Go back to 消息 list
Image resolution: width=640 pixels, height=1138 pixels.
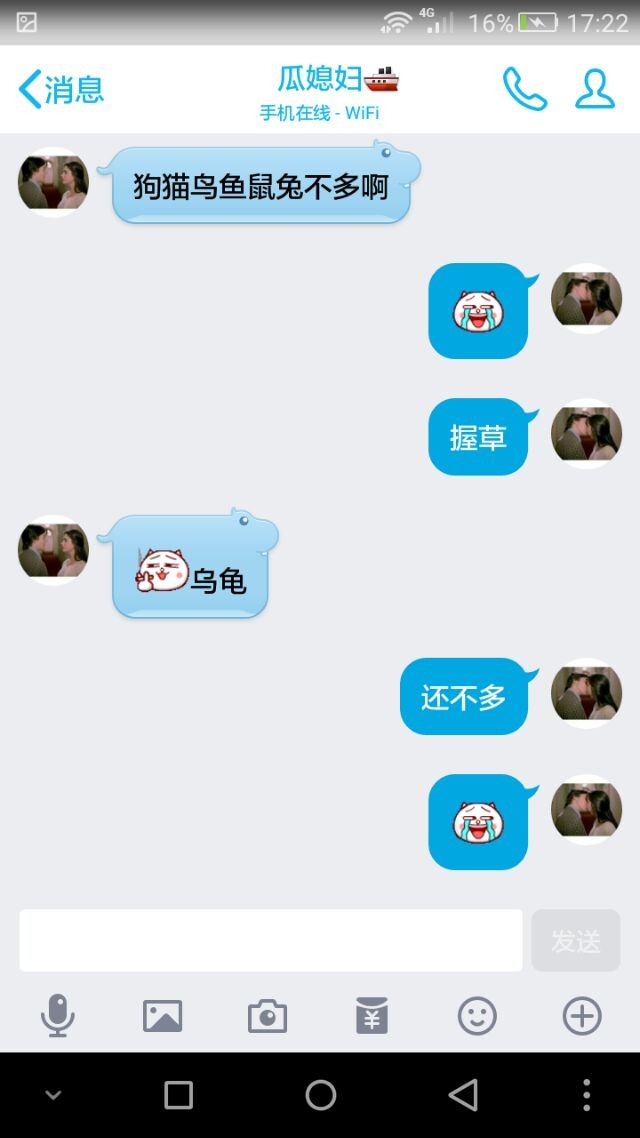61,89
